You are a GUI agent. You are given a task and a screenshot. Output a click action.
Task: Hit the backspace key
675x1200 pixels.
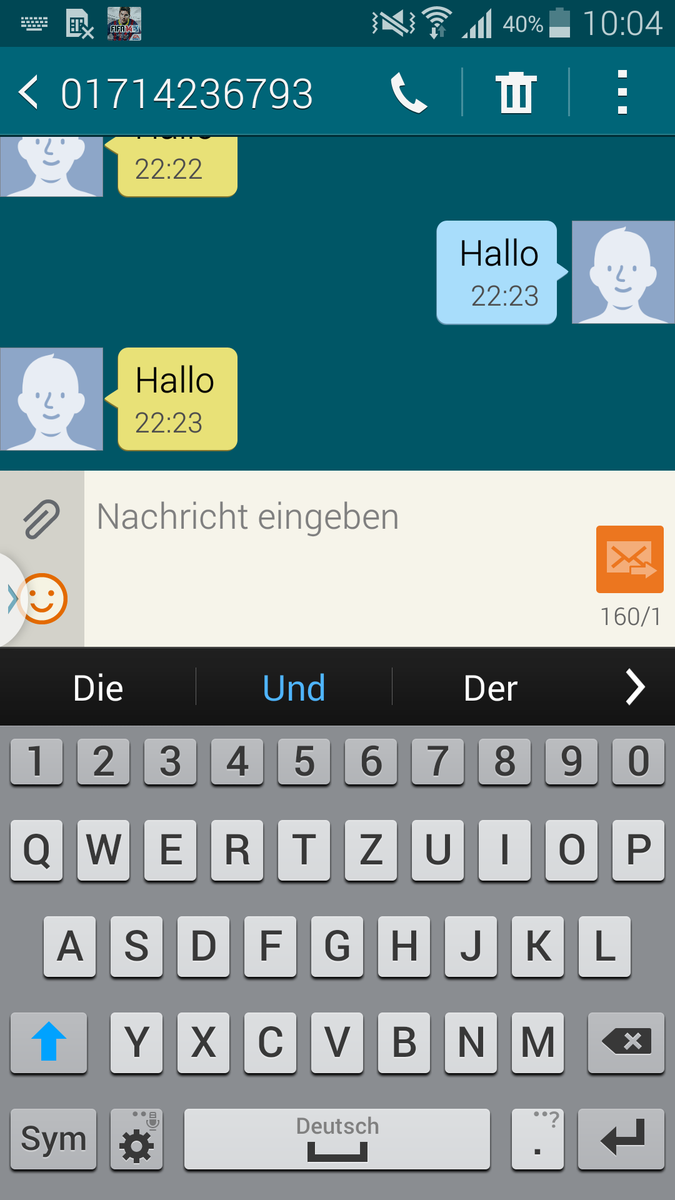(626, 1043)
